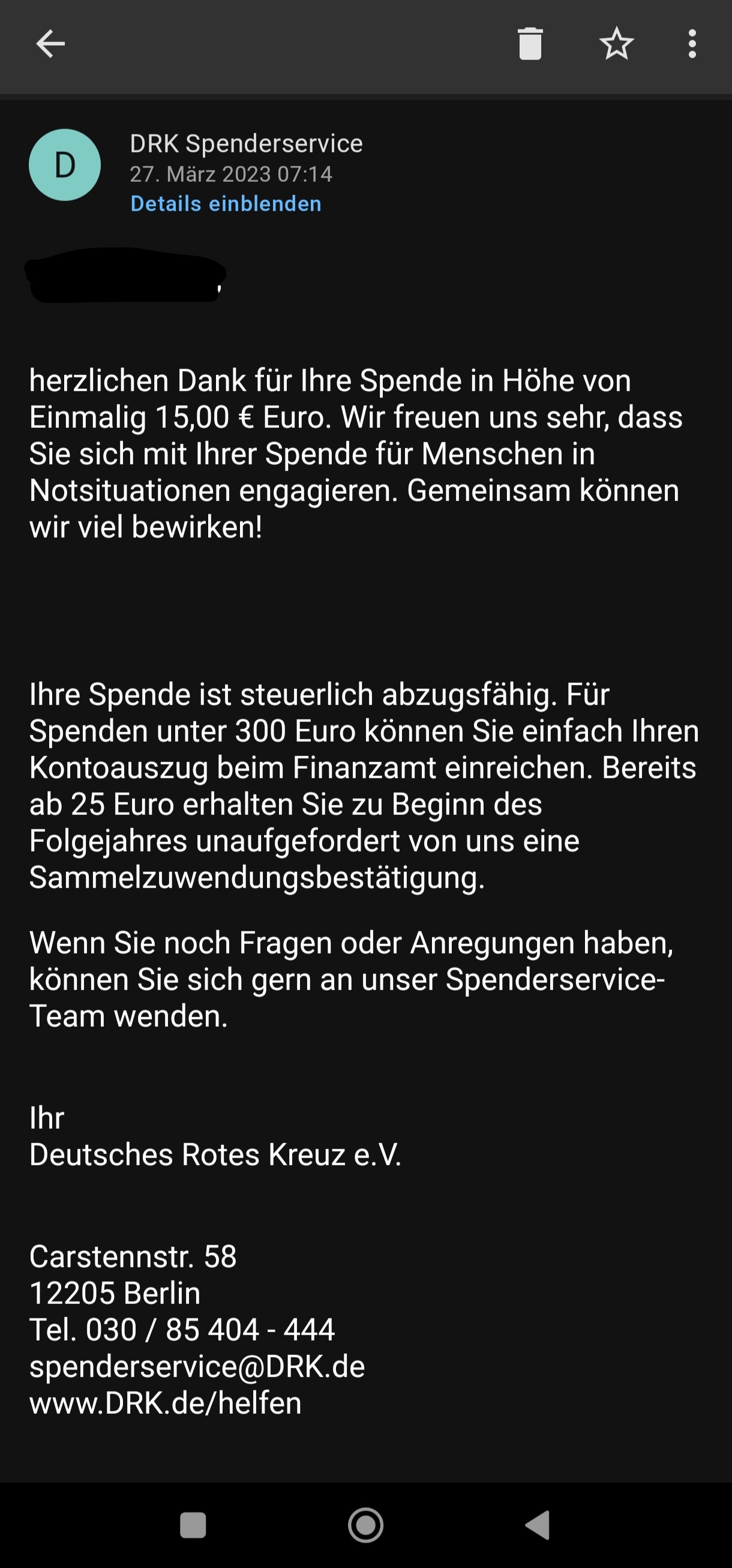Expand details via Details einblenden

coord(226,204)
